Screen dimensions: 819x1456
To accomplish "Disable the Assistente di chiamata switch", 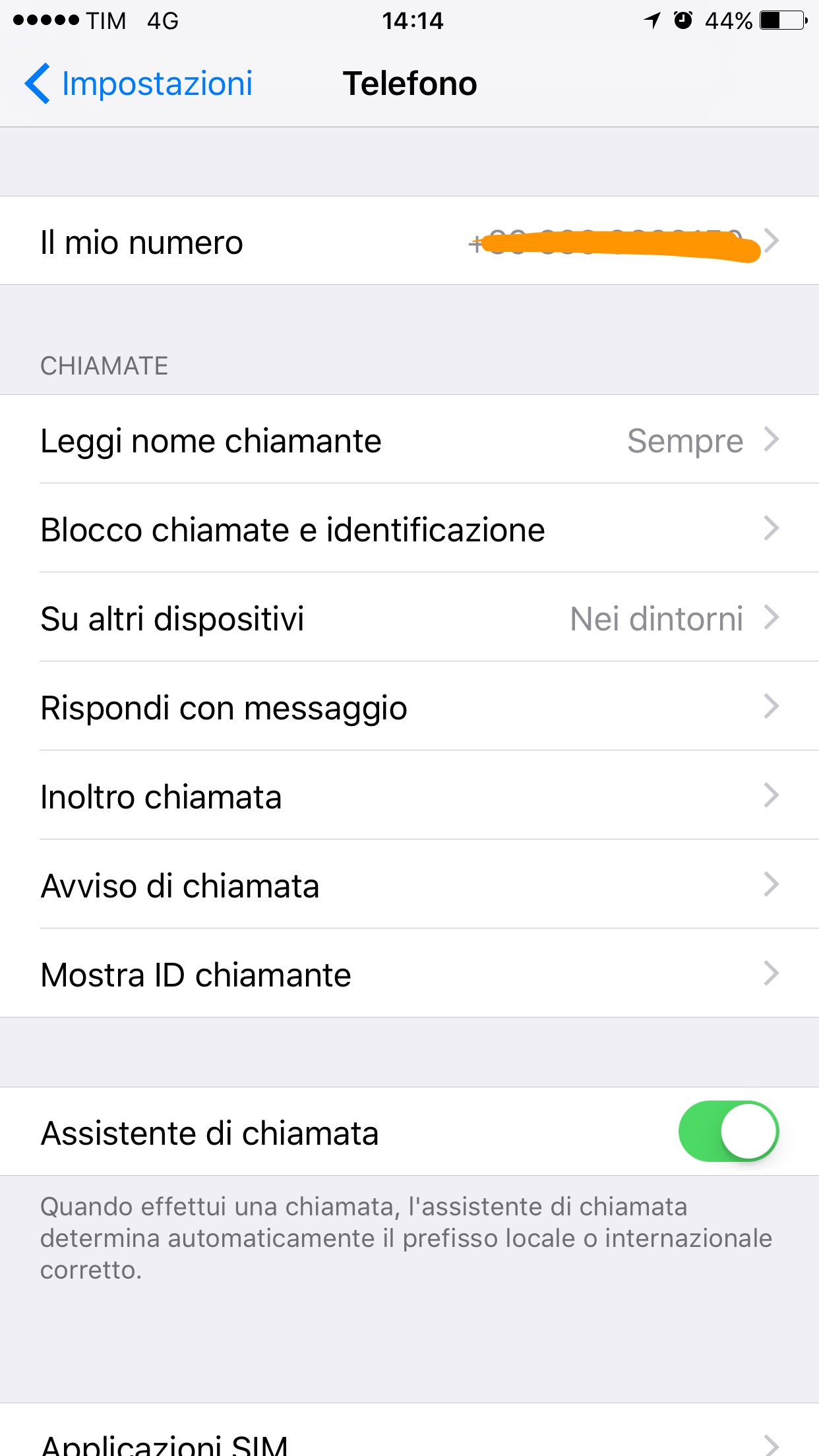I will (x=728, y=1132).
